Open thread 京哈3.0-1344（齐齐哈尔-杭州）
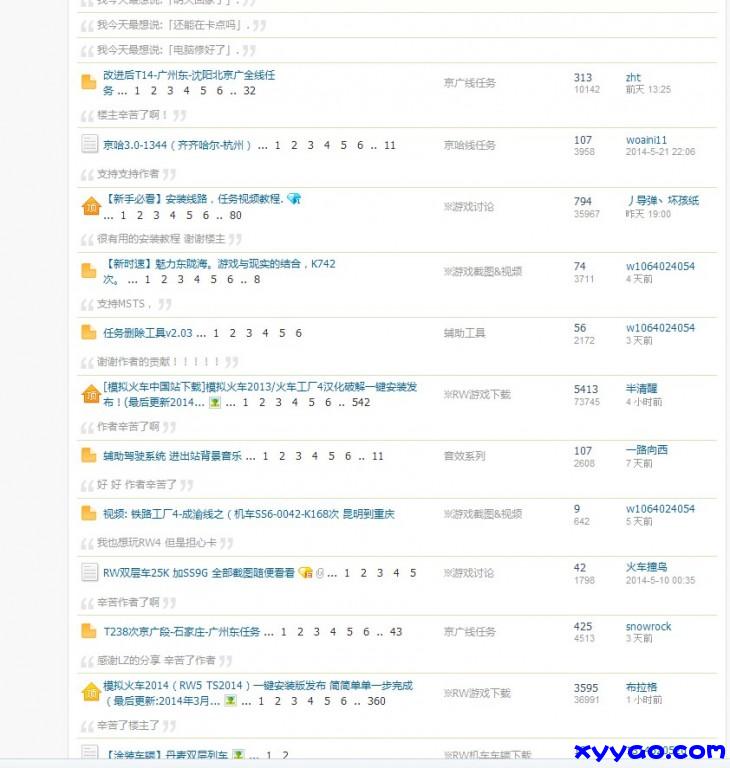Viewport: 730px width, 768px height. tap(176, 145)
